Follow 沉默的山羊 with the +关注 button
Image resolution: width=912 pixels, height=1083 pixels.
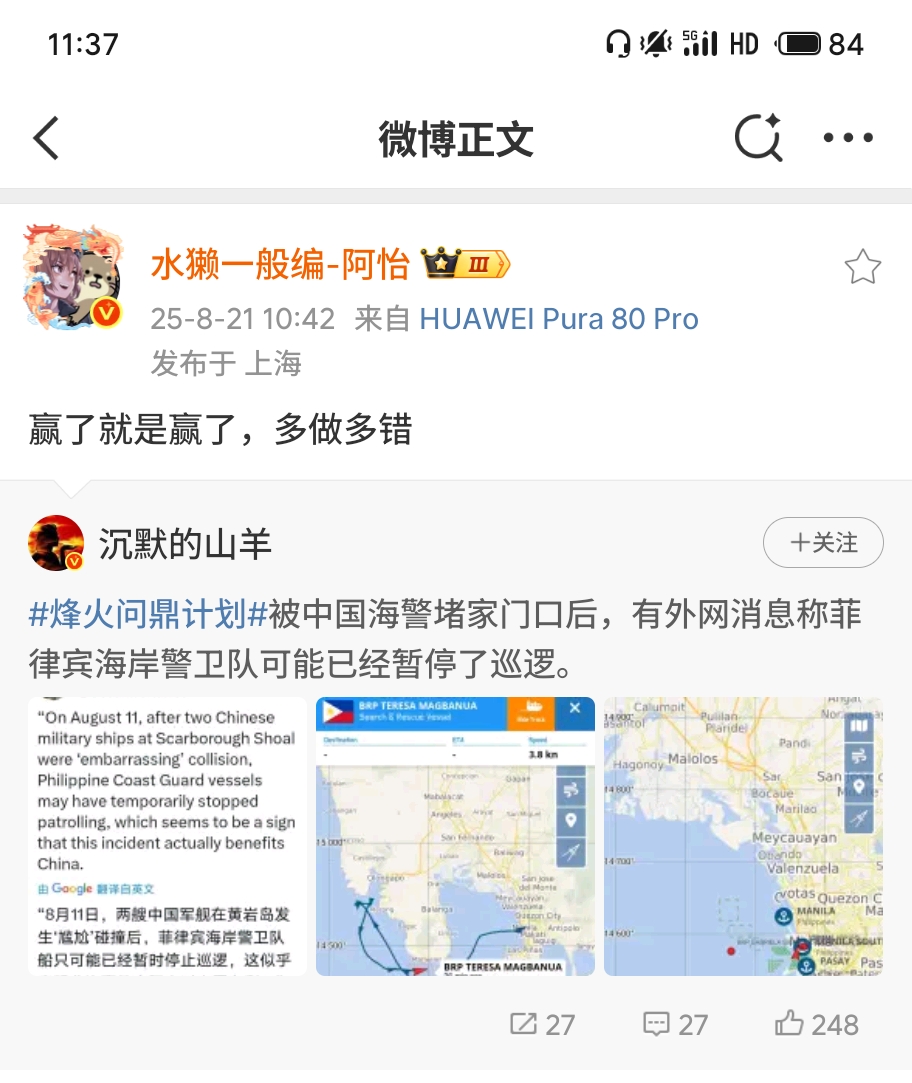[823, 543]
